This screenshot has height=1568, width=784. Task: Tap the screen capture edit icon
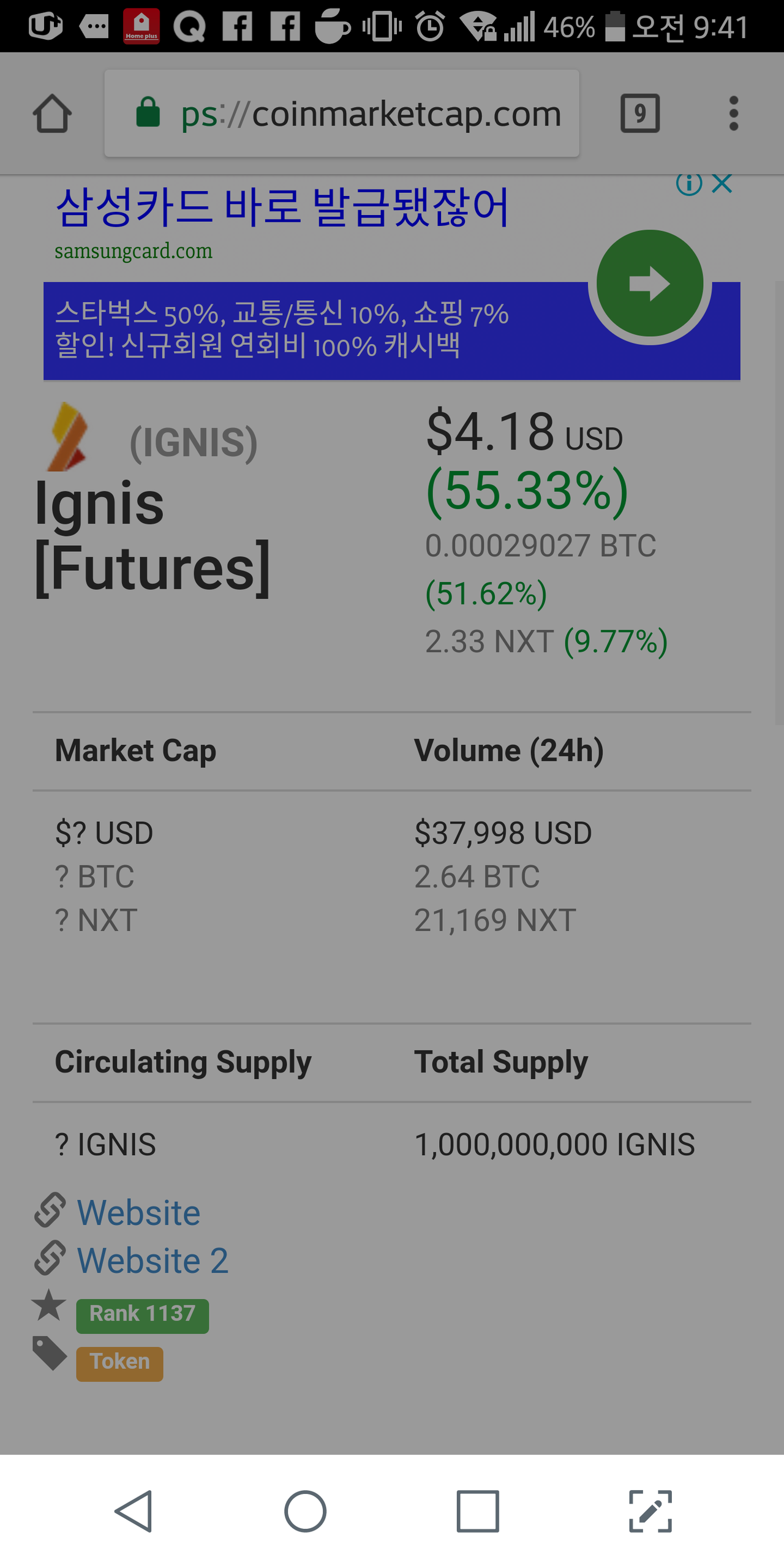(x=650, y=1511)
